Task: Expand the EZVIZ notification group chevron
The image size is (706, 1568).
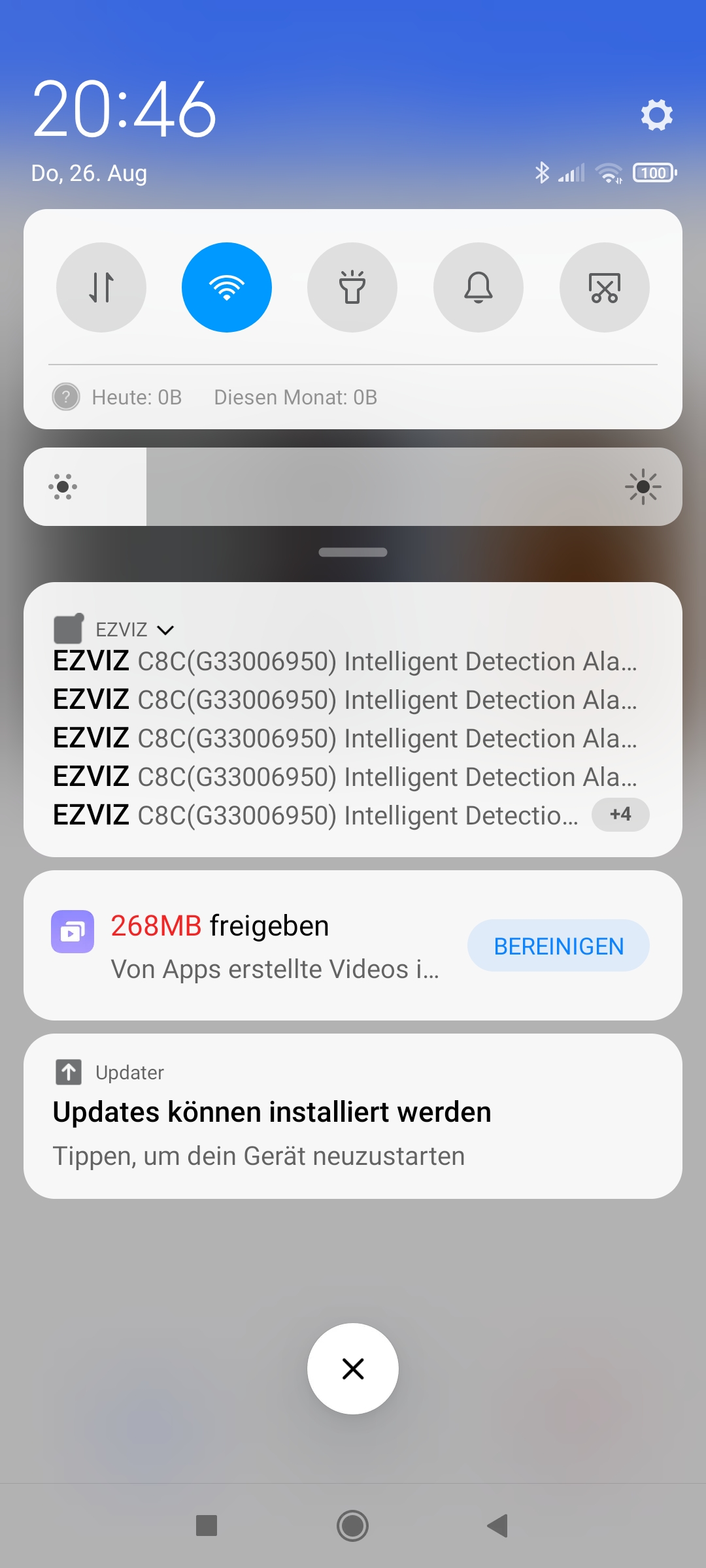Action: (x=166, y=630)
